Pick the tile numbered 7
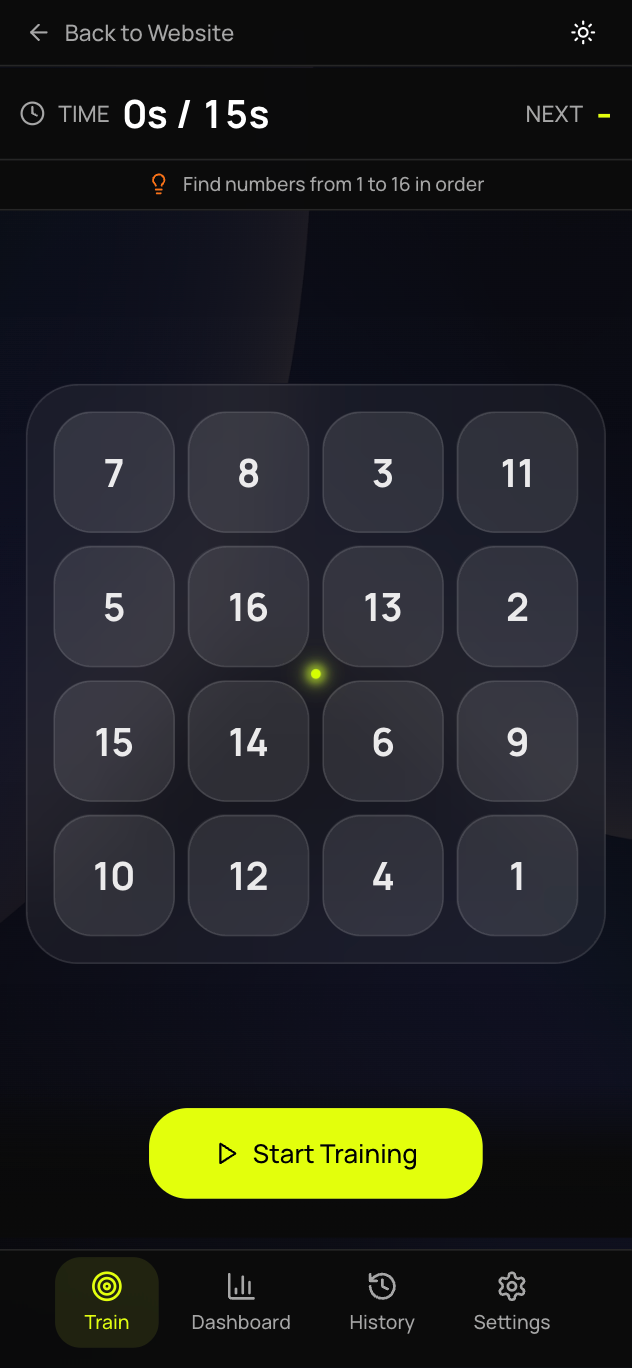Viewport: 632px width, 1368px height. click(114, 472)
